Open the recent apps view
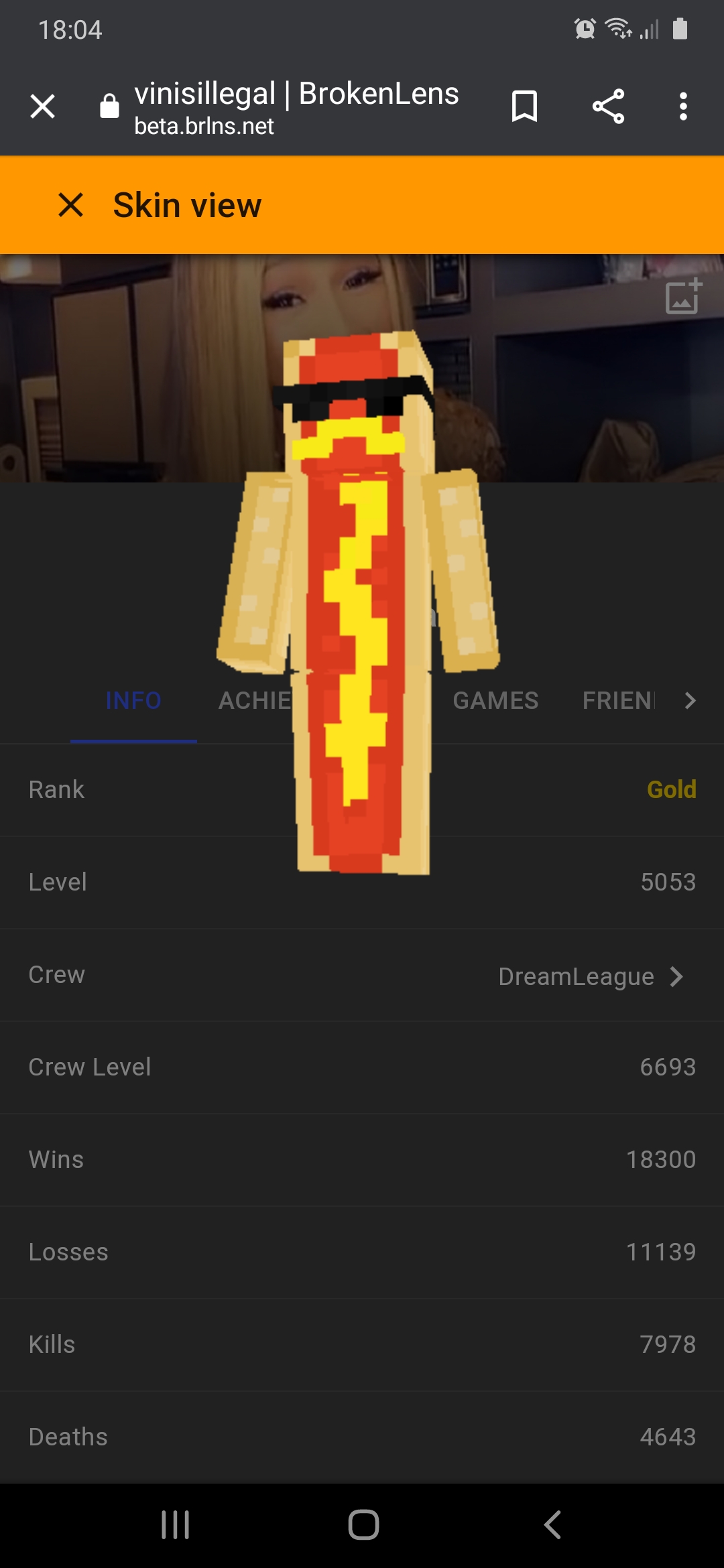The image size is (724, 1568). click(175, 1524)
